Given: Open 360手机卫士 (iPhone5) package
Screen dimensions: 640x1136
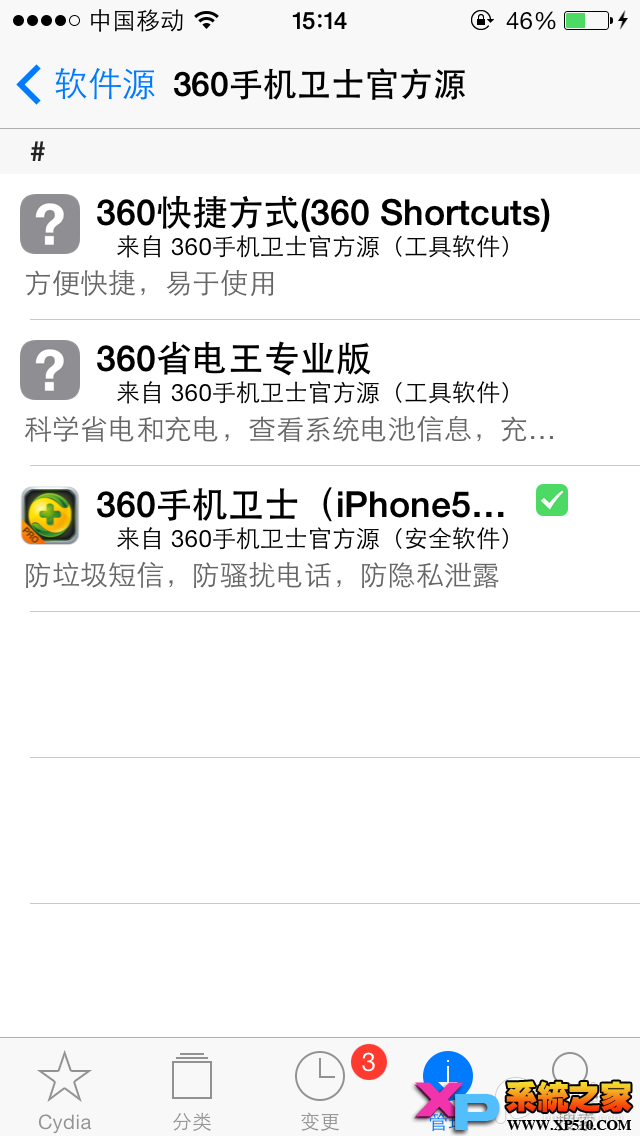Looking at the screenshot, I should click(x=320, y=538).
